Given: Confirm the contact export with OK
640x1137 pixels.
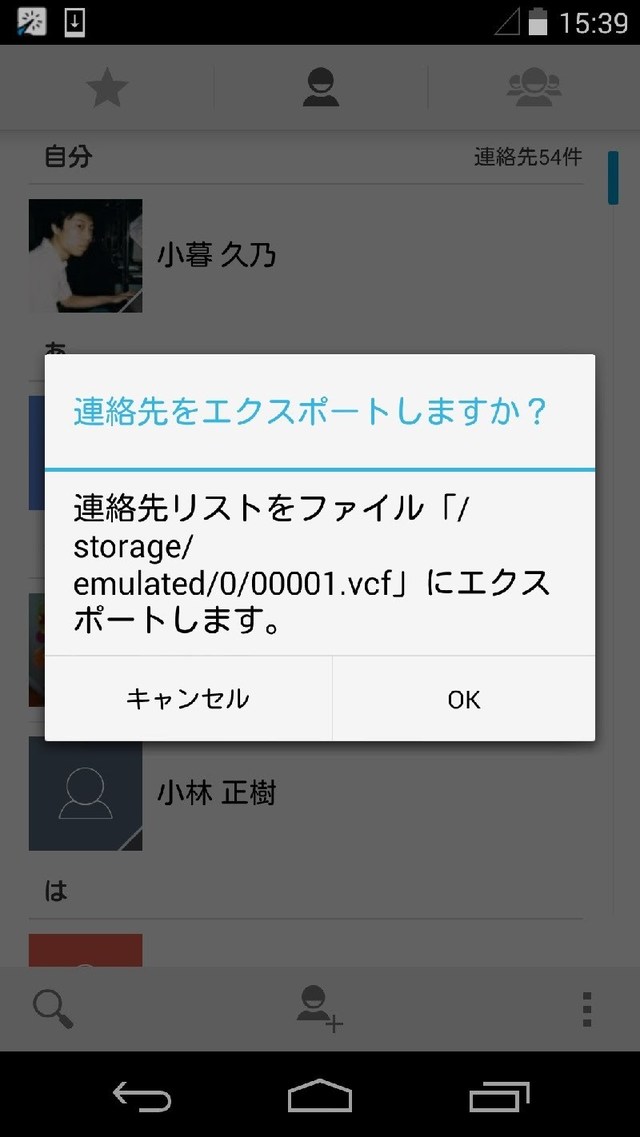Looking at the screenshot, I should point(464,699).
